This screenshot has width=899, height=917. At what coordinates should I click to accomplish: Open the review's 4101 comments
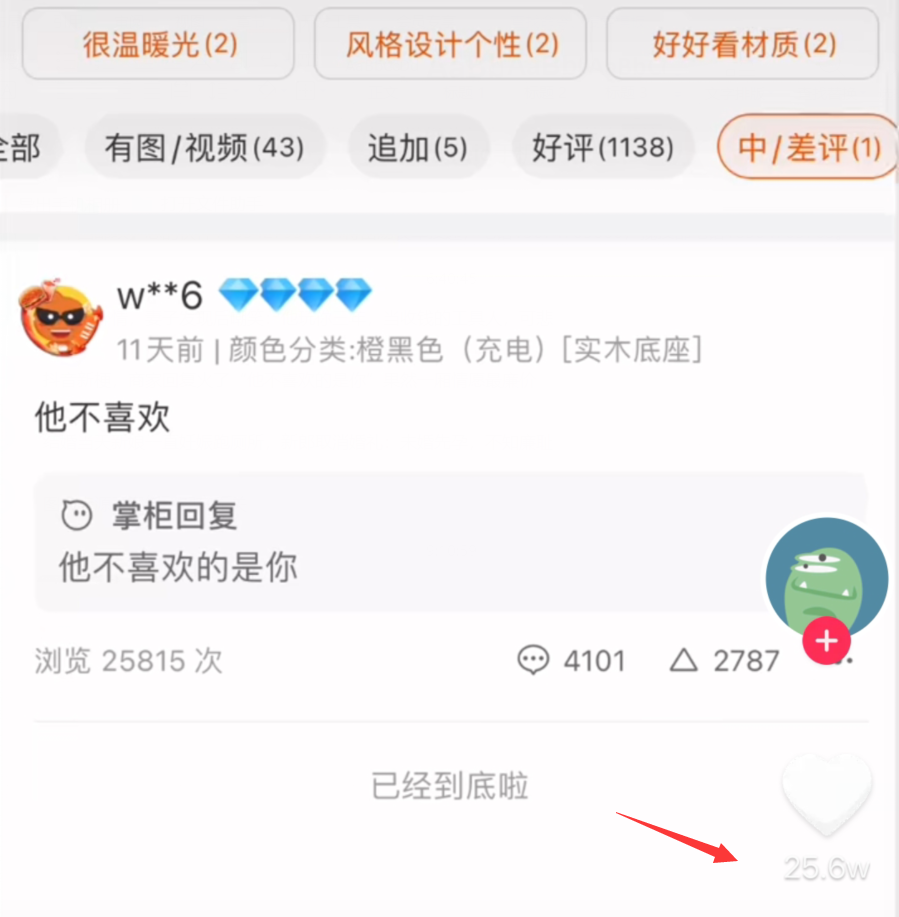pos(572,660)
